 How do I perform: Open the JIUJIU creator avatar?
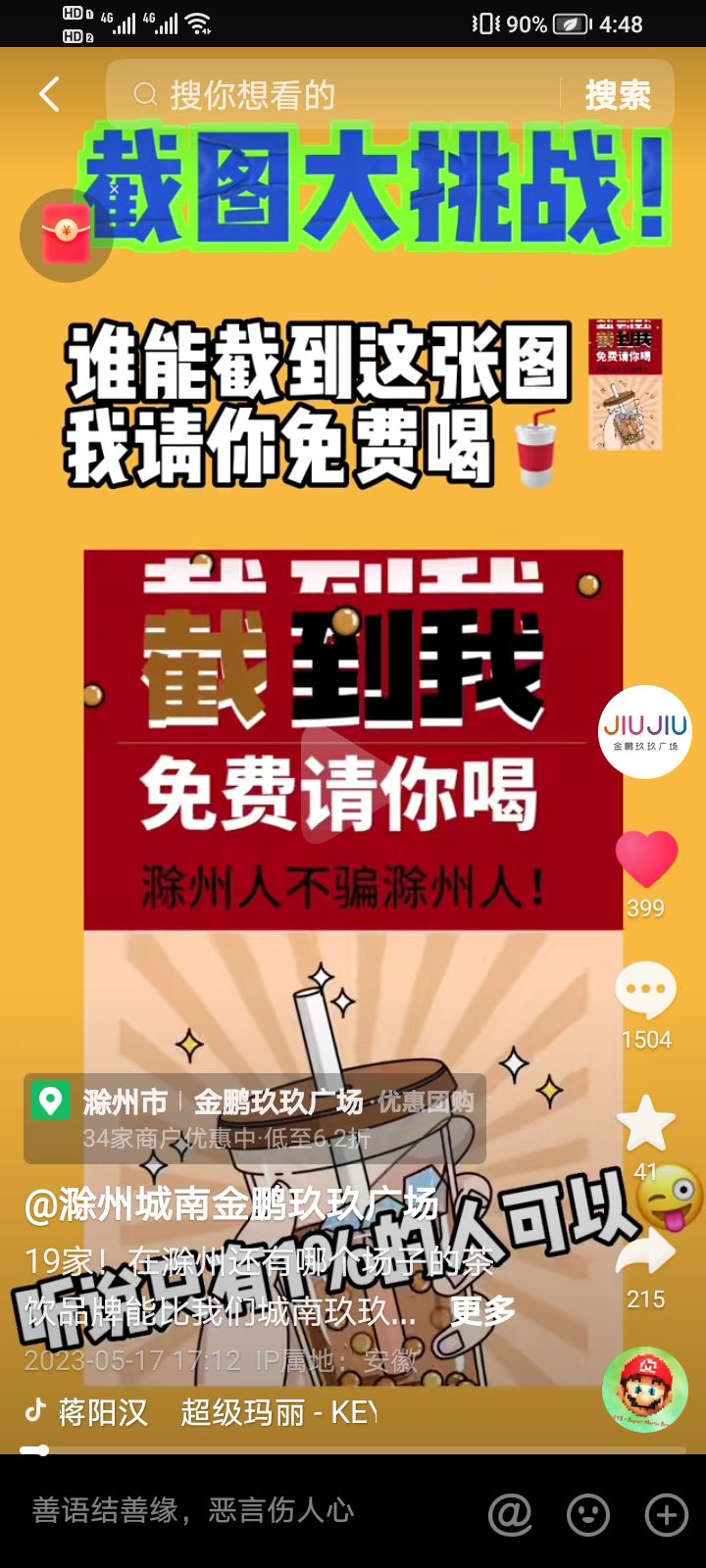645,732
